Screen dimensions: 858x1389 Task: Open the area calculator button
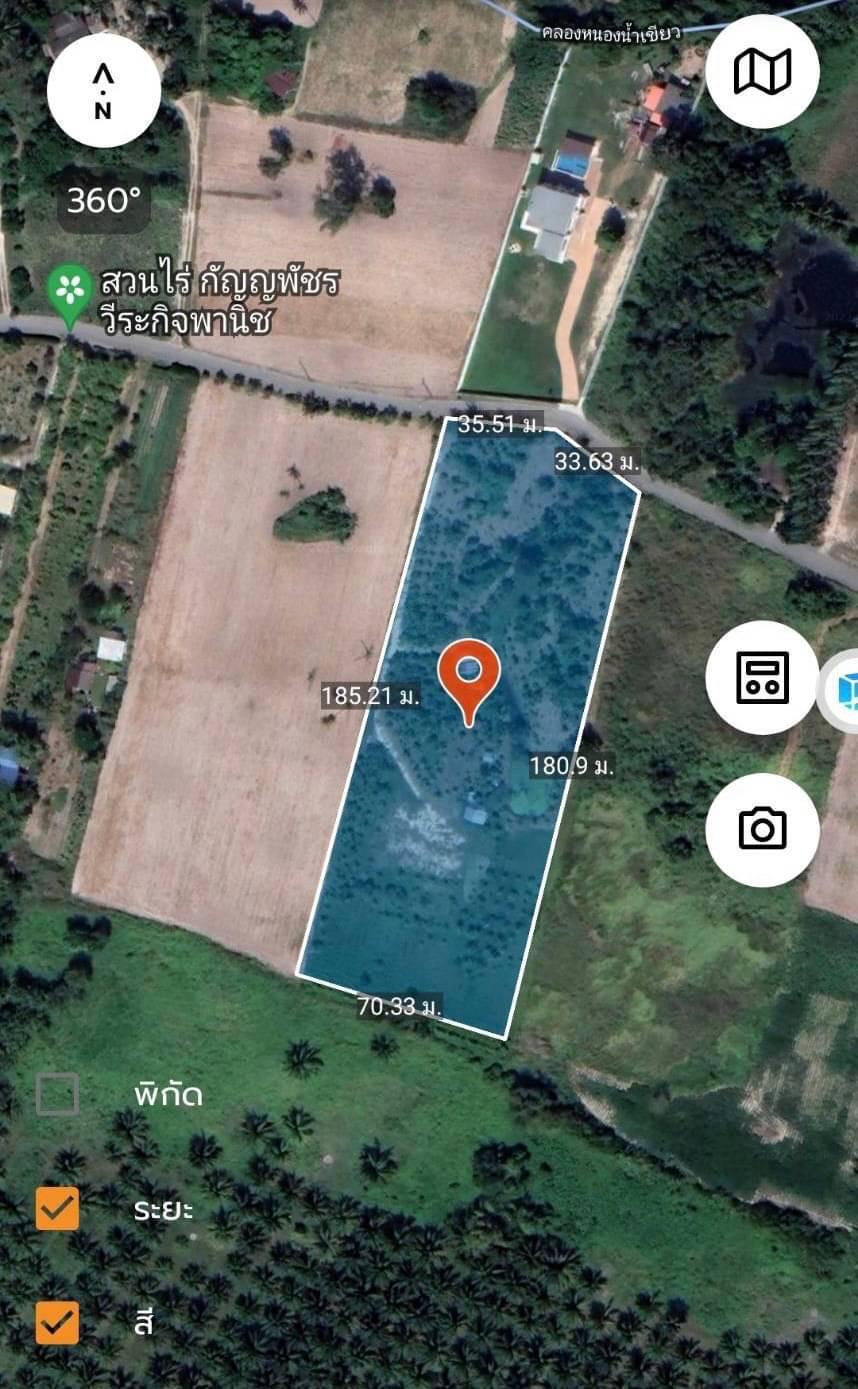pyautogui.click(x=762, y=677)
